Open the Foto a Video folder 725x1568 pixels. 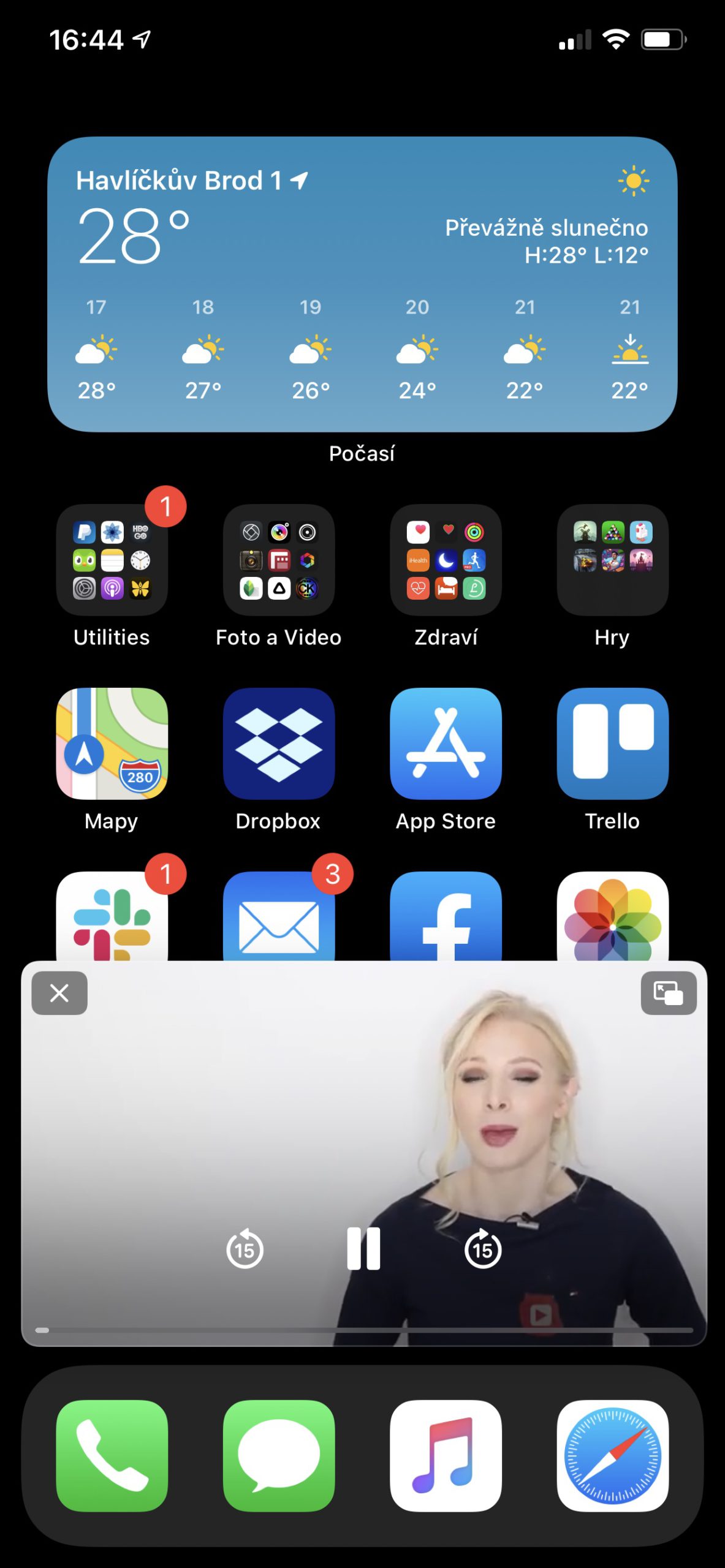(279, 560)
